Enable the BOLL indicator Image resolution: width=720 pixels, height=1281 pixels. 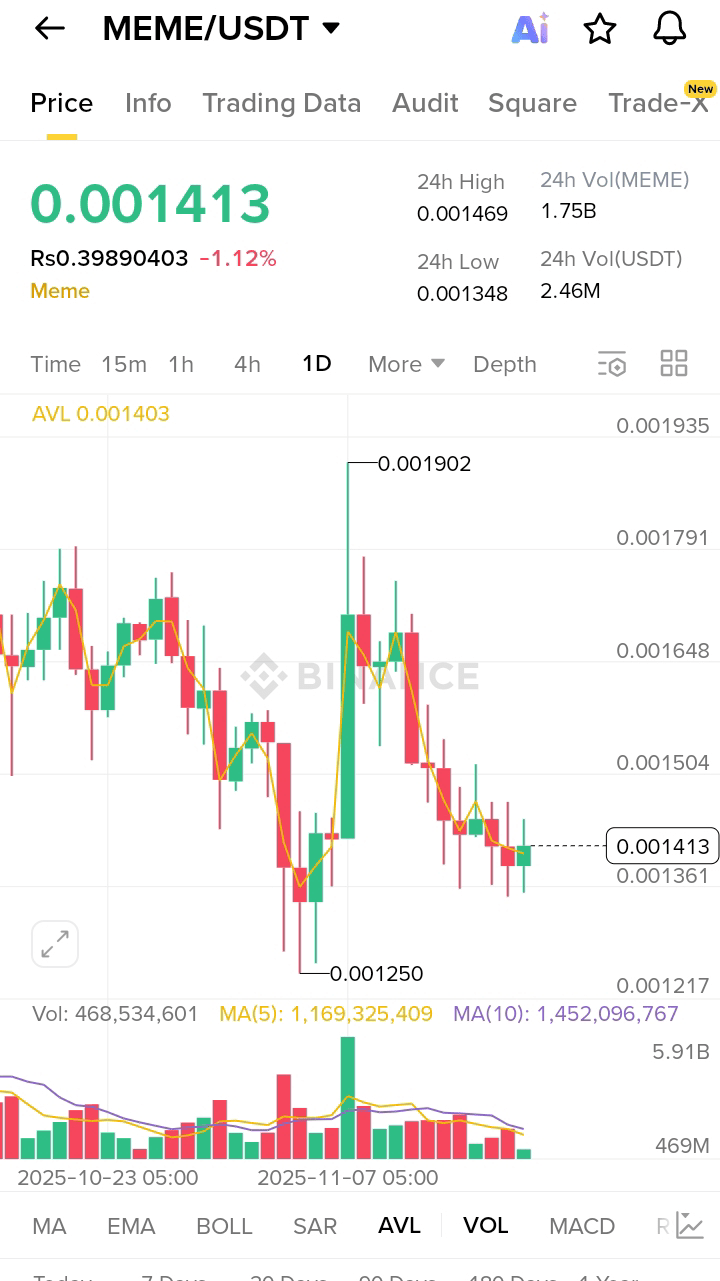coord(224,1226)
